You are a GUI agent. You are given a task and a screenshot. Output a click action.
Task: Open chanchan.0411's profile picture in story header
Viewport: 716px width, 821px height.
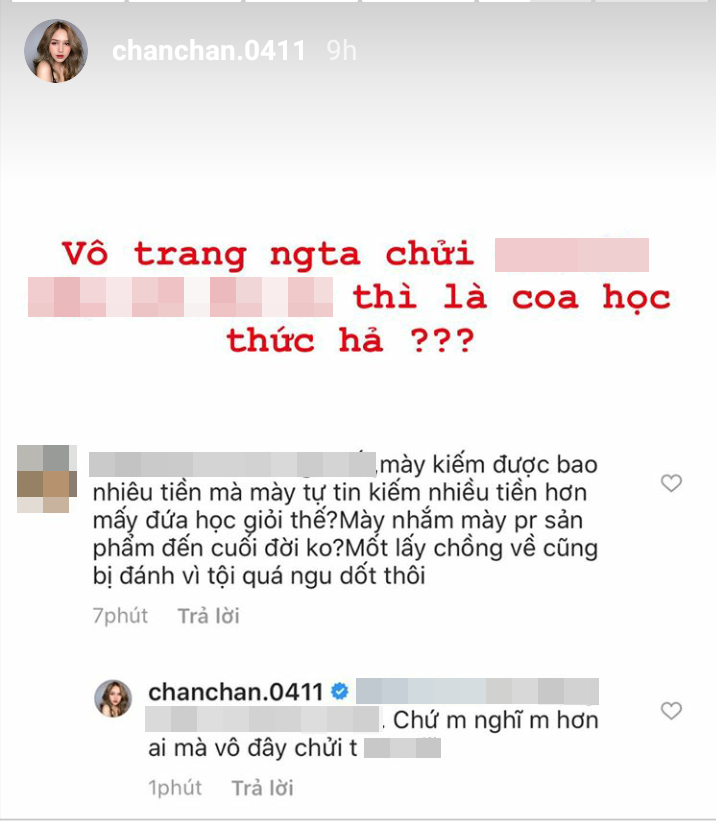pos(56,51)
